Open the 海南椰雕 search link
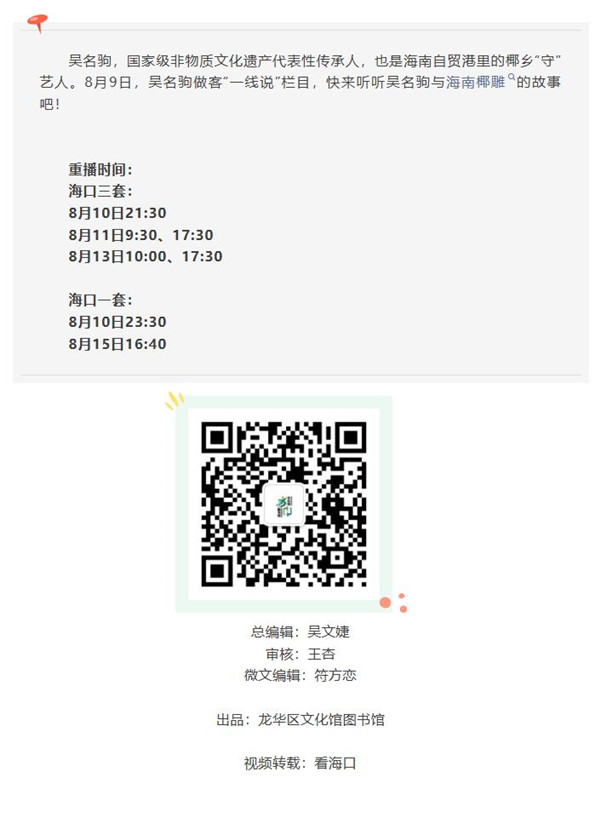The height and width of the screenshot is (834, 600). point(478,82)
